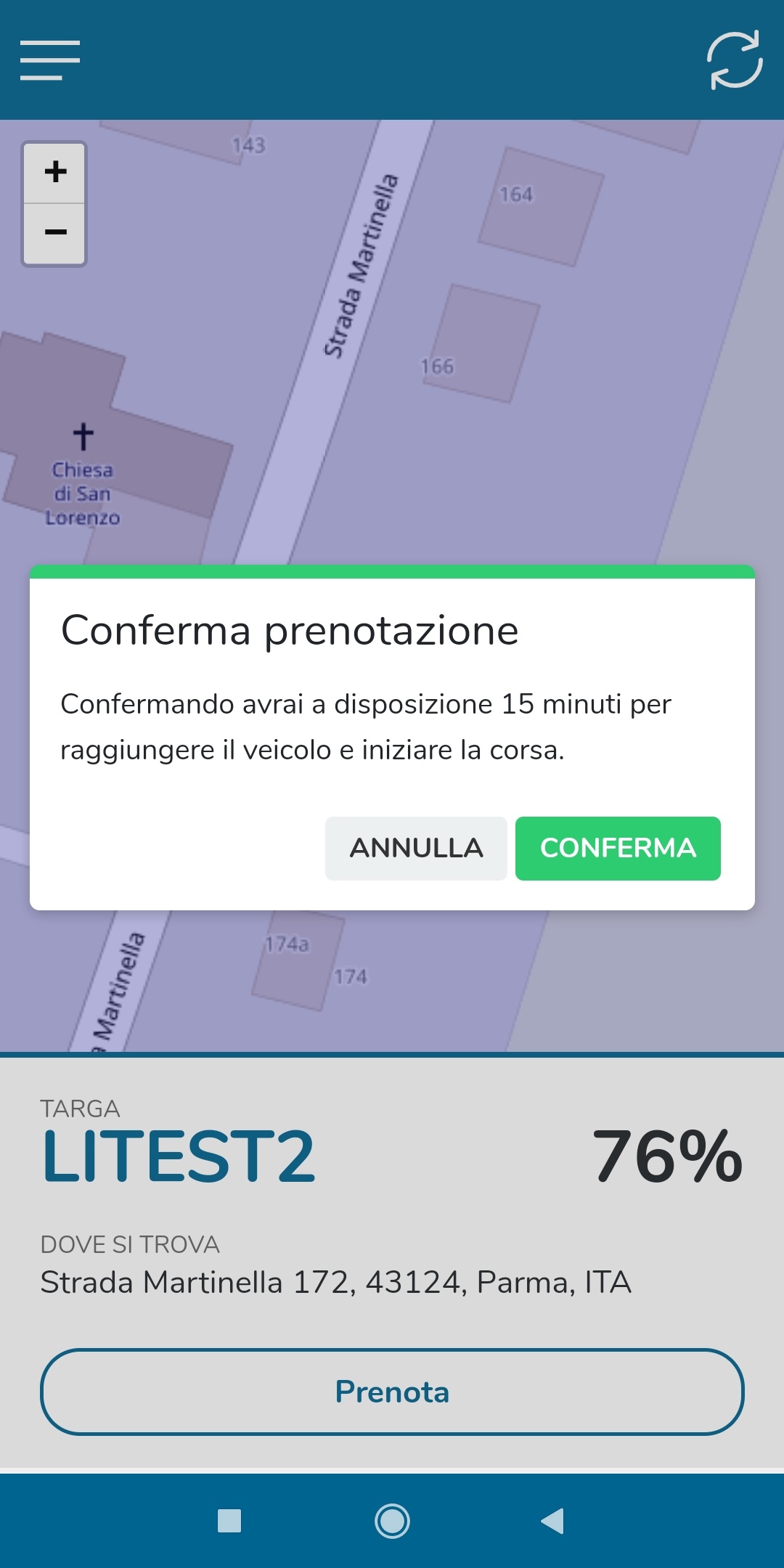Confirm the vehicle booking with CONFERMA

[x=618, y=848]
